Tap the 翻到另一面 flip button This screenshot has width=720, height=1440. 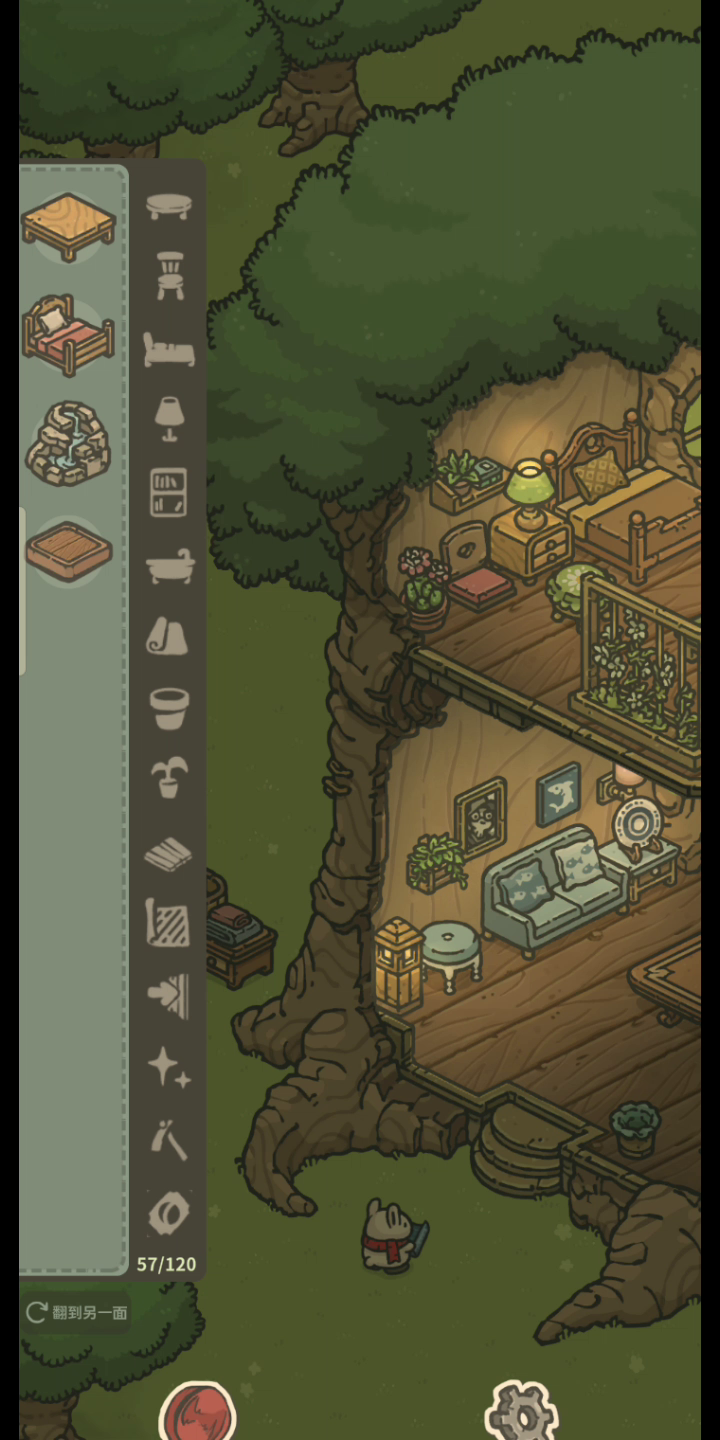click(77, 1312)
